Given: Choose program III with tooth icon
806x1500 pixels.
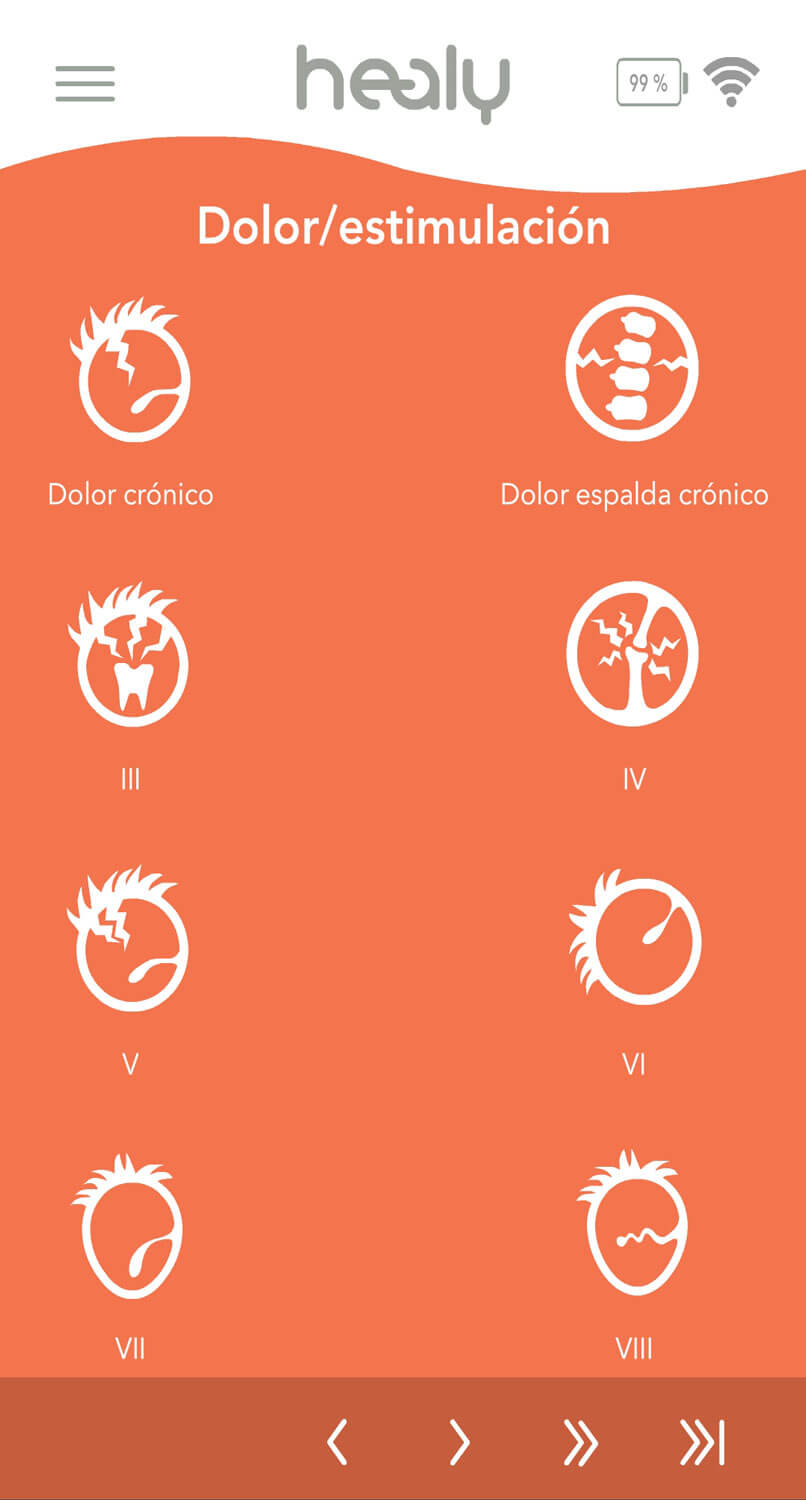Looking at the screenshot, I should 130,655.
